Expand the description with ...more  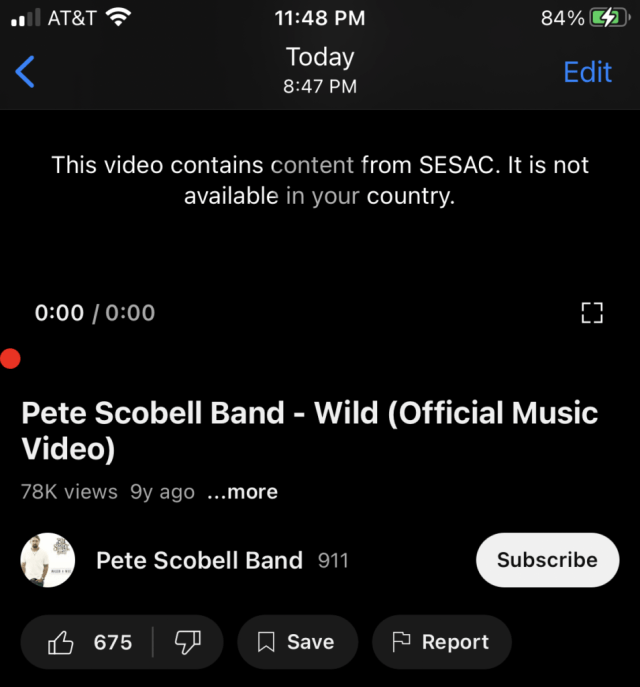point(242,492)
